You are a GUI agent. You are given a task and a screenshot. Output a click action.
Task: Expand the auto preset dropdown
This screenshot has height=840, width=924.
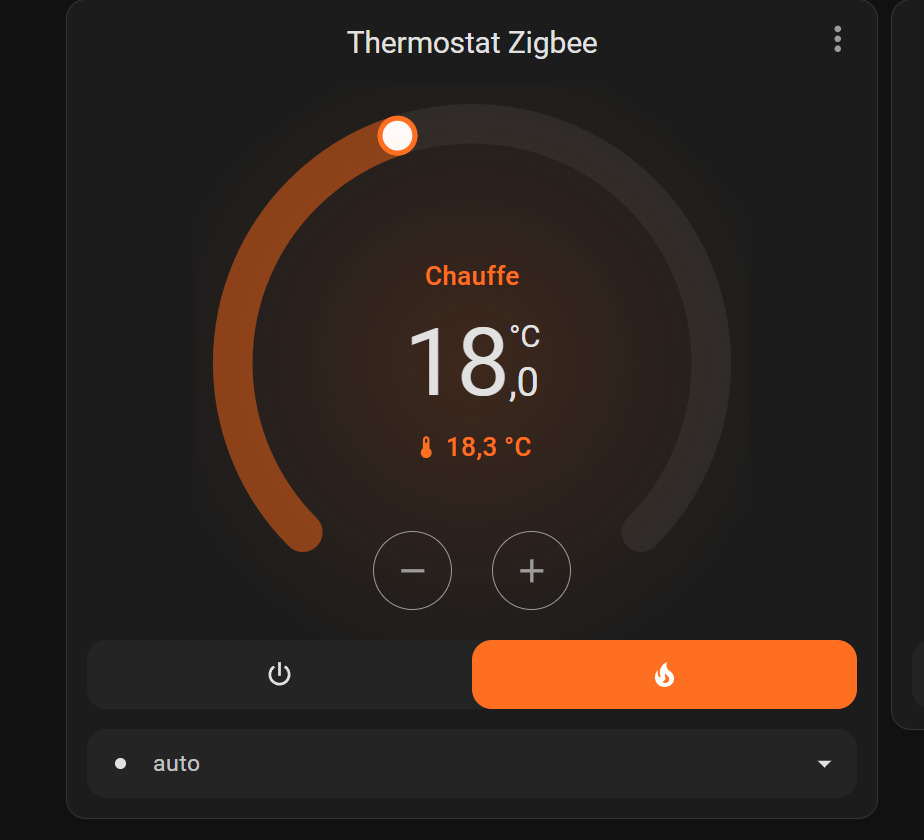click(x=824, y=764)
